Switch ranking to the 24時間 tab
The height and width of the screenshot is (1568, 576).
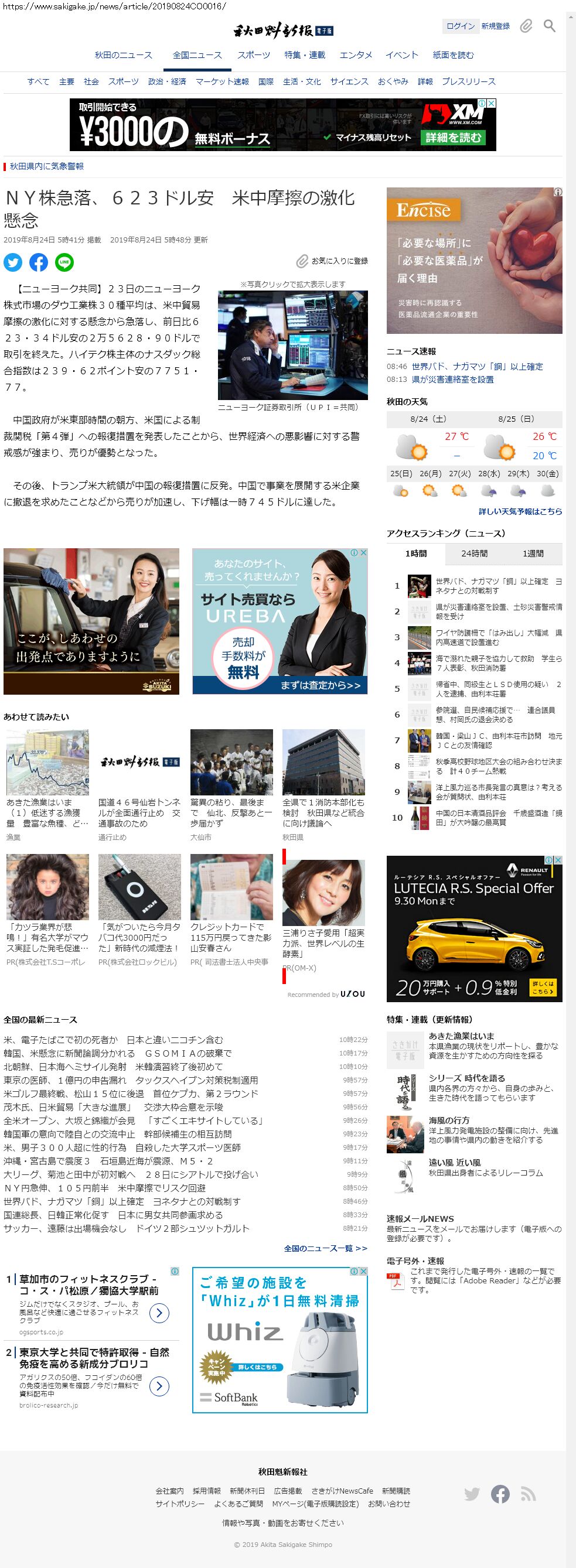coord(474,554)
